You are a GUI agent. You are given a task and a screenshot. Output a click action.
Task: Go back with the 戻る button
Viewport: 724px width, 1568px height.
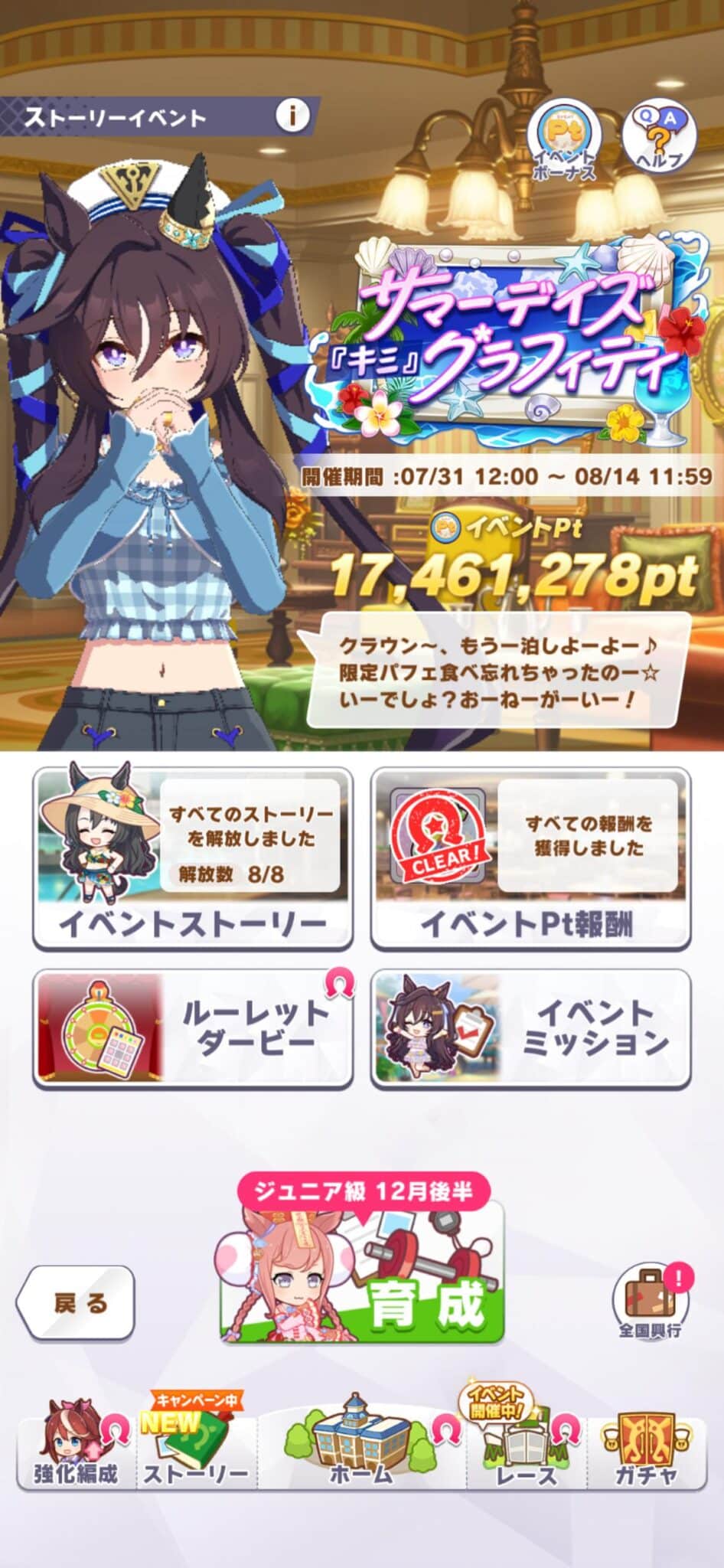pos(76,1302)
